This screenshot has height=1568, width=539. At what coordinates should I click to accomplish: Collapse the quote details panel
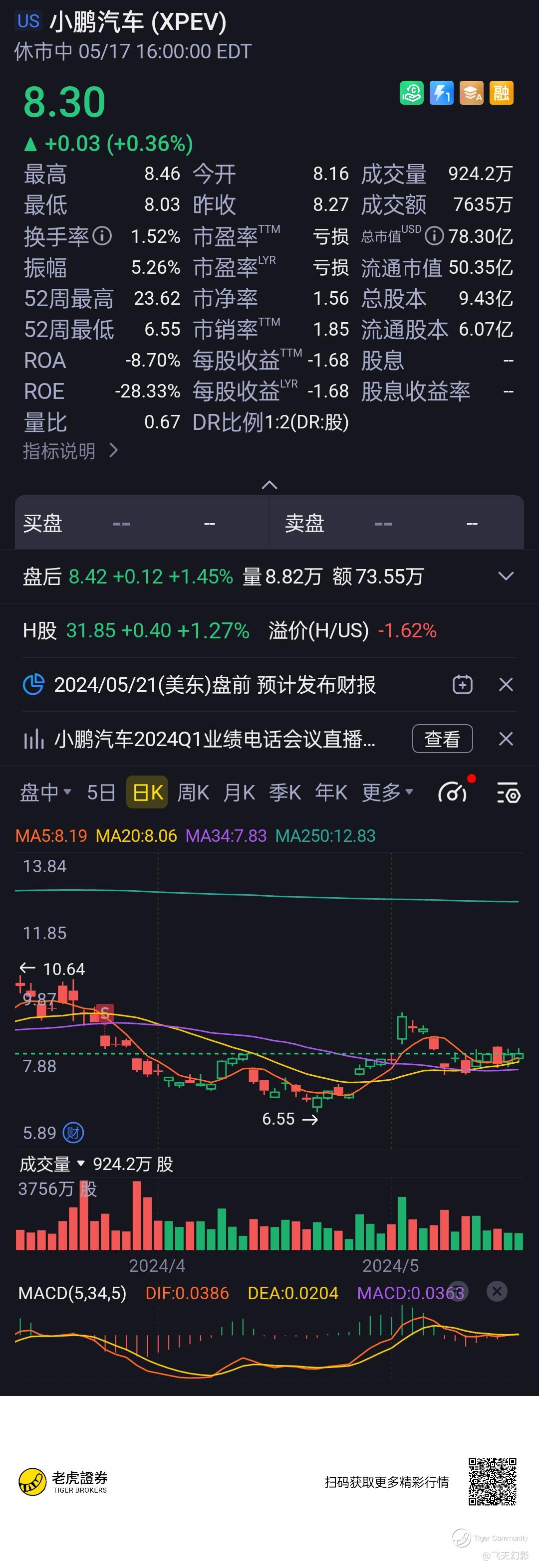pos(269,485)
